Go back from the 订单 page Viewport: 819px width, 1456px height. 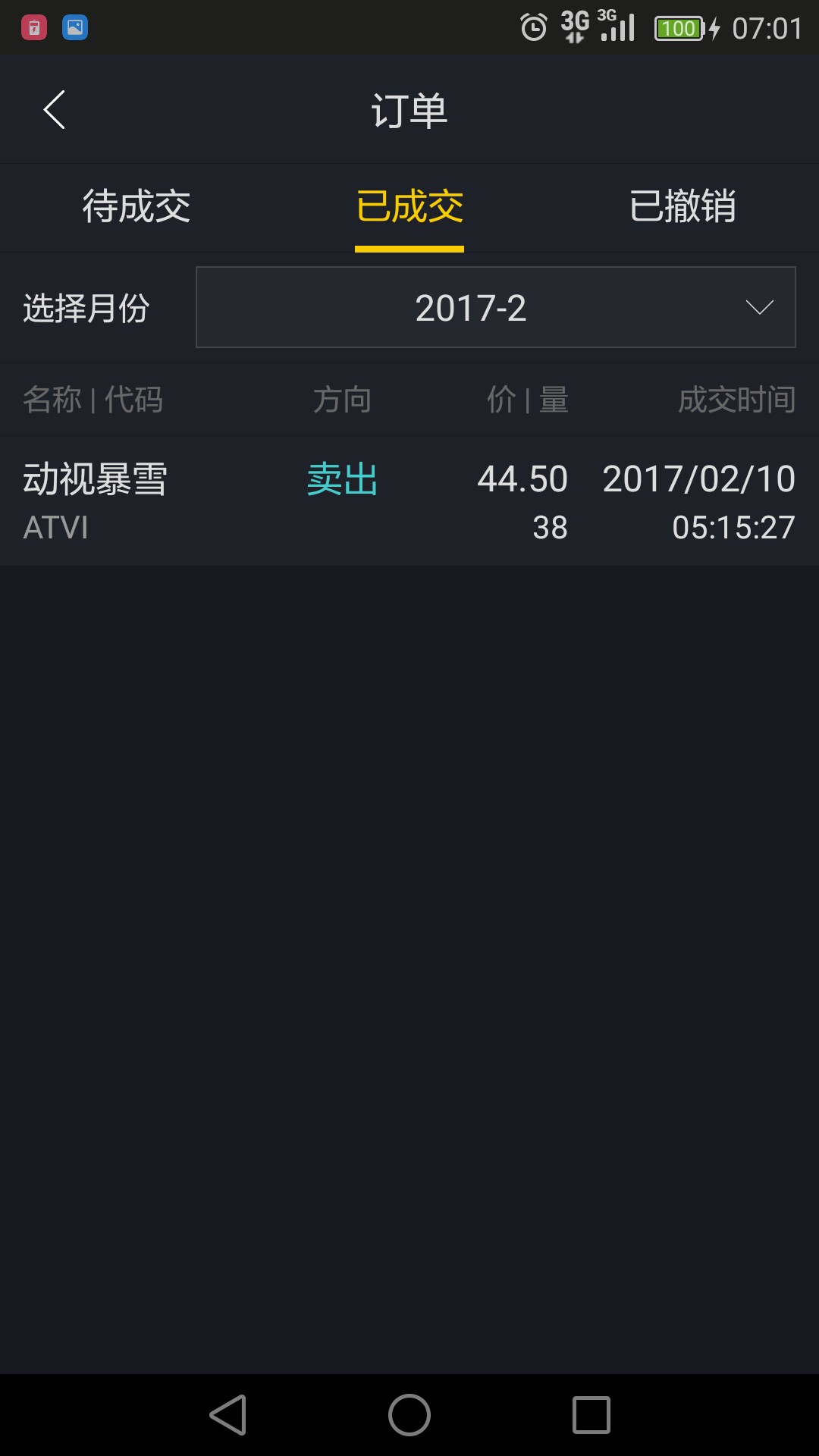click(x=55, y=110)
